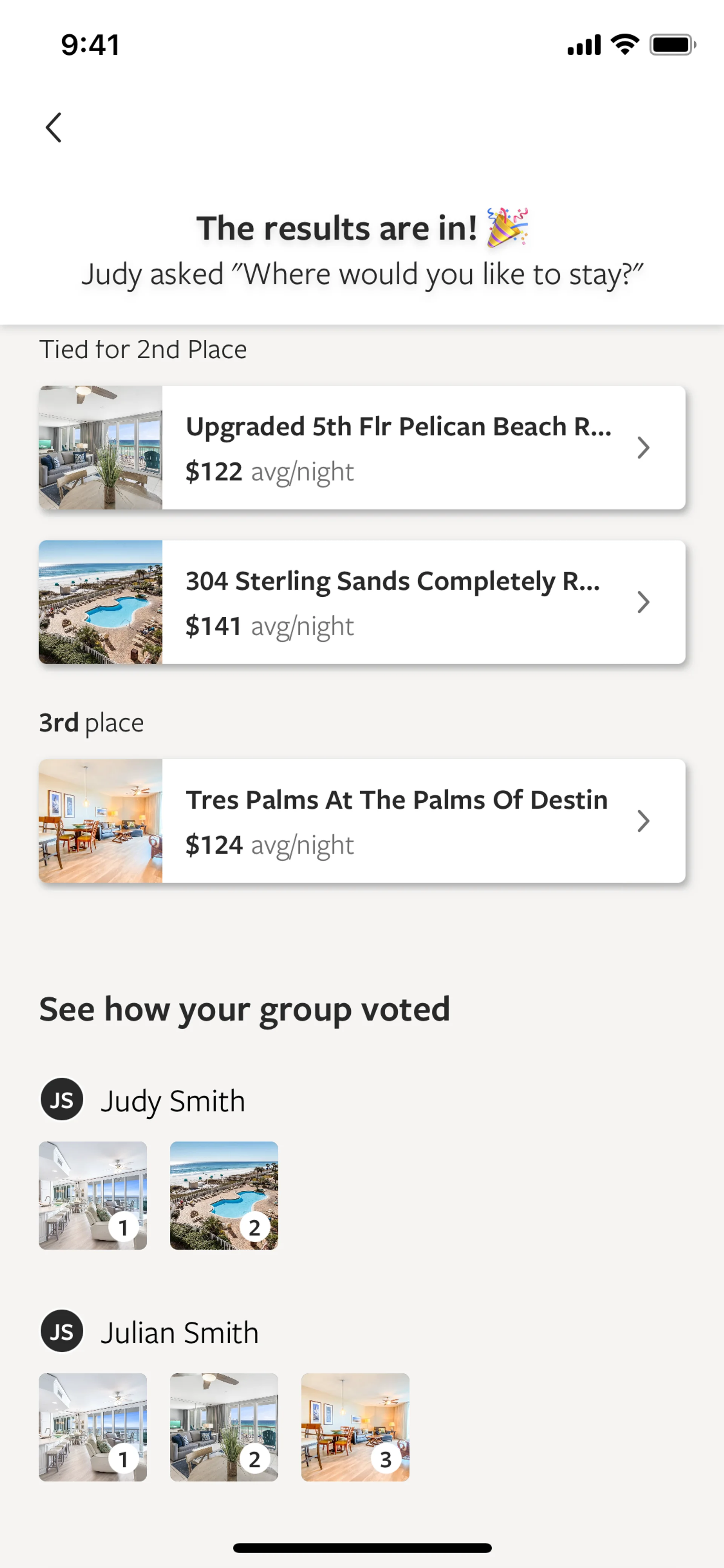Open Julian Smith's third-choice property thumbnail

pyautogui.click(x=355, y=1427)
